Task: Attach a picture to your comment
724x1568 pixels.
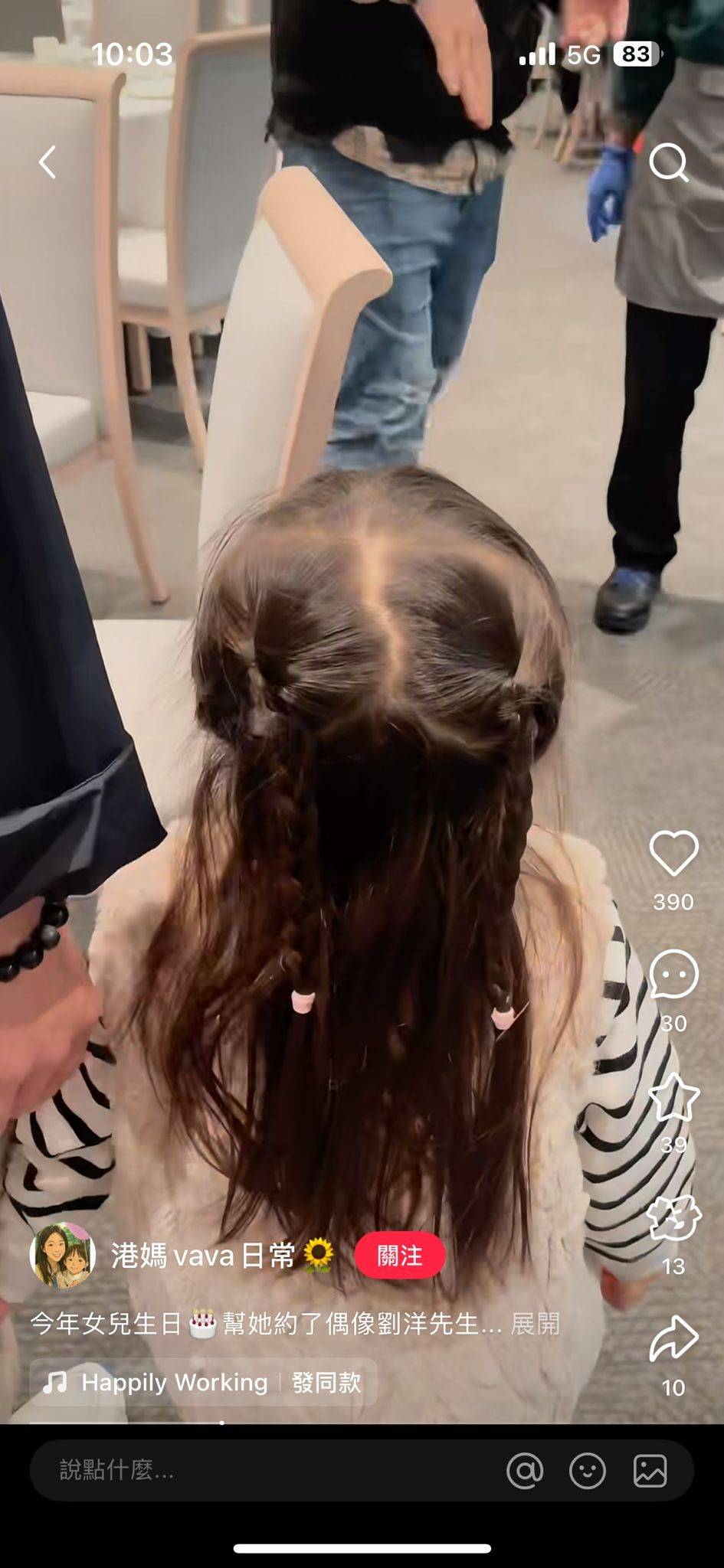Action: click(650, 1470)
